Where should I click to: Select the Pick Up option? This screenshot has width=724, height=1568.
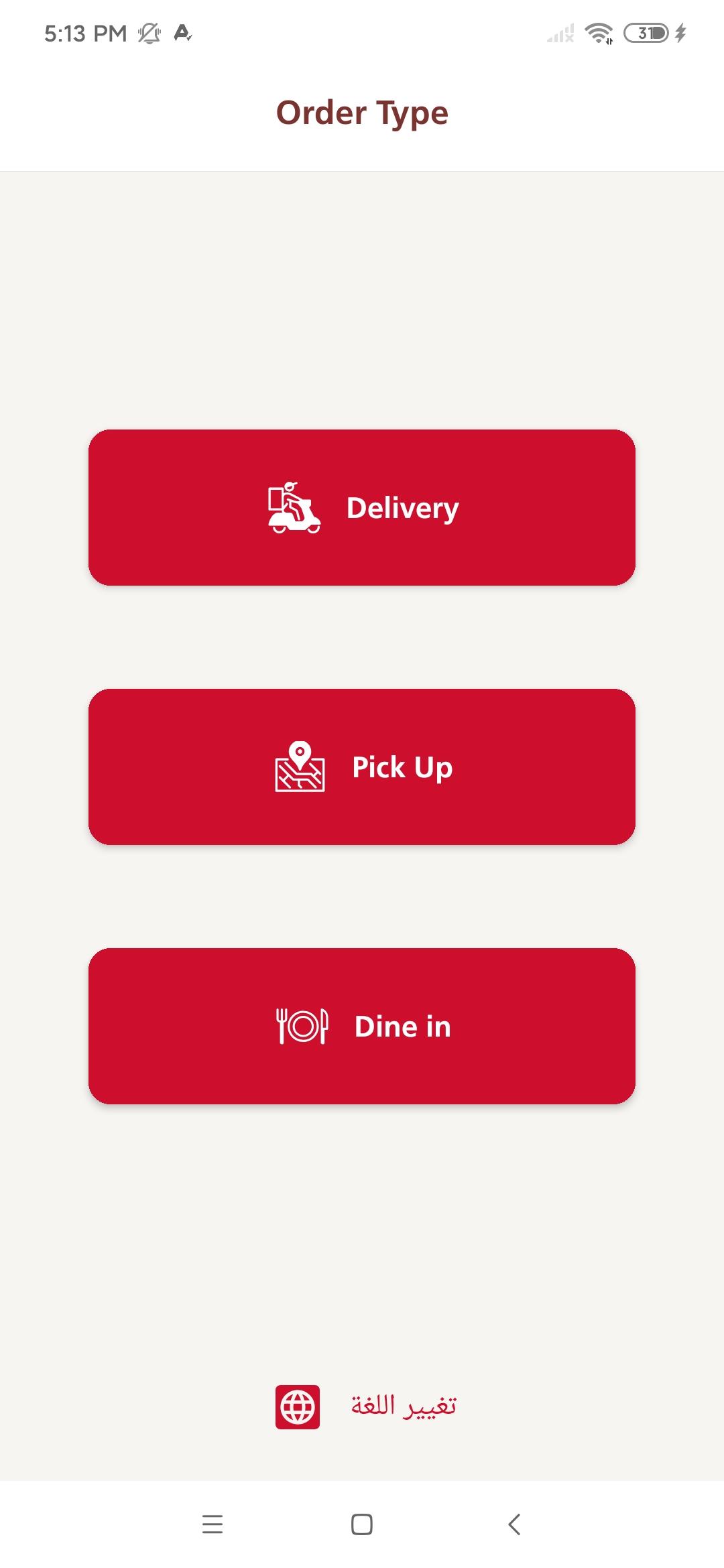(x=362, y=767)
